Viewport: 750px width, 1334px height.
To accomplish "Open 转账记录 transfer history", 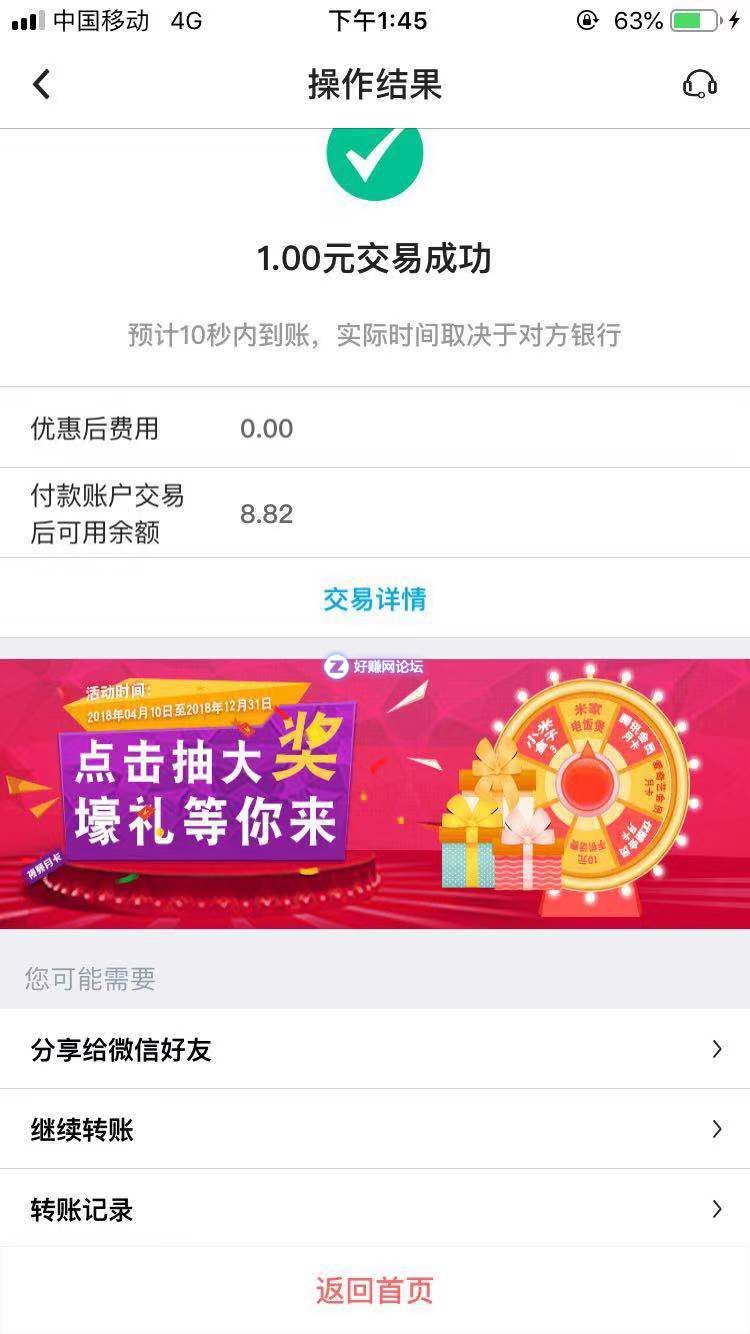I will tap(375, 1210).
